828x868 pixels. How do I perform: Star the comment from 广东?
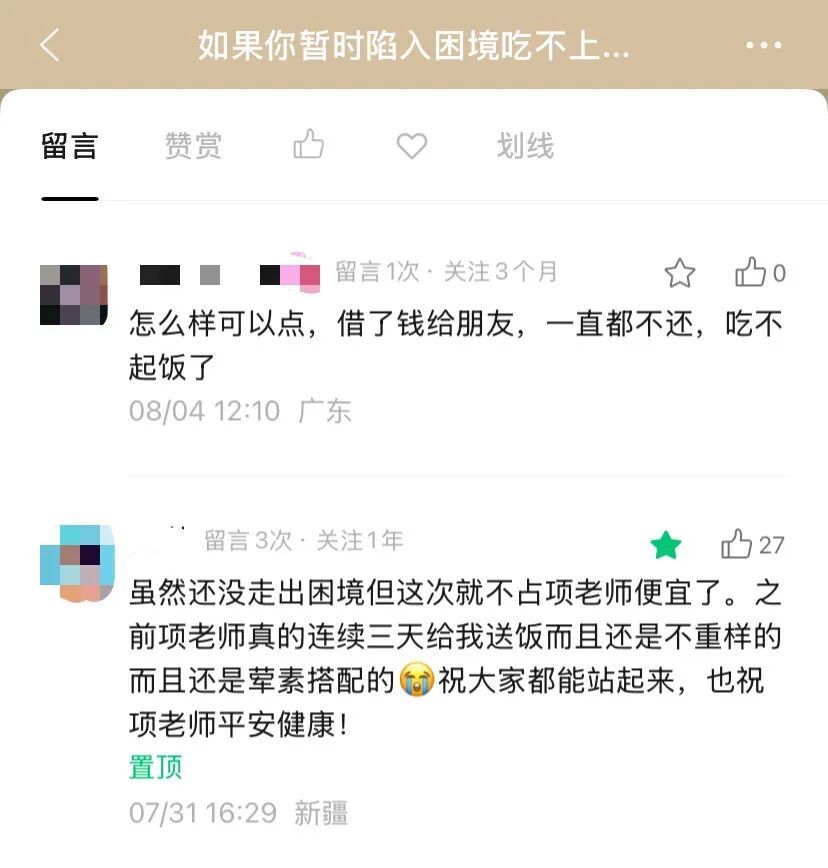(x=680, y=273)
